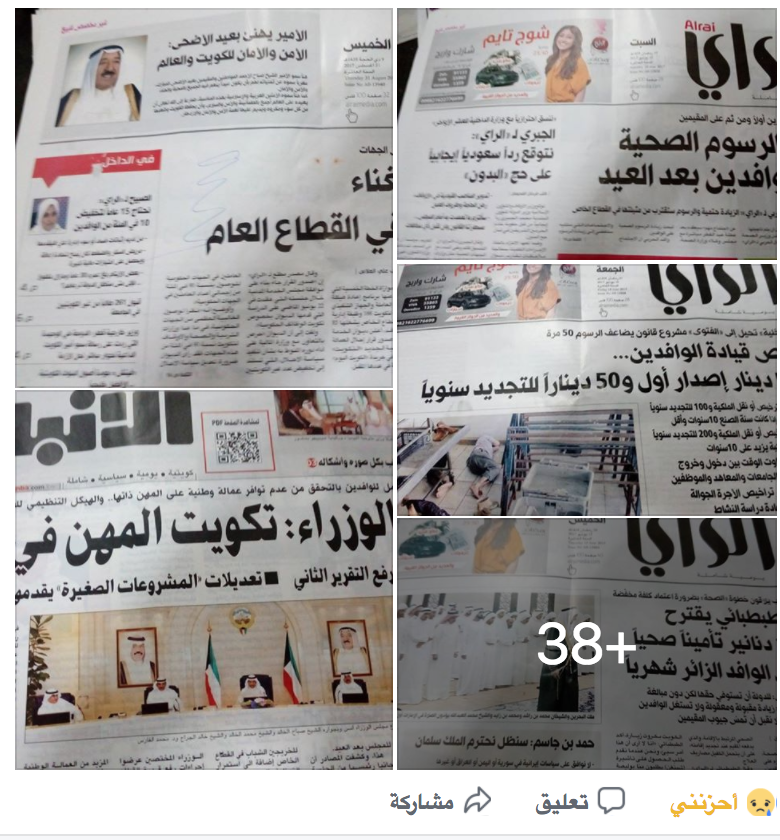View the Alrai newspaper photo labeled الجمعة
This screenshot has height=840, width=780.
coord(588,388)
